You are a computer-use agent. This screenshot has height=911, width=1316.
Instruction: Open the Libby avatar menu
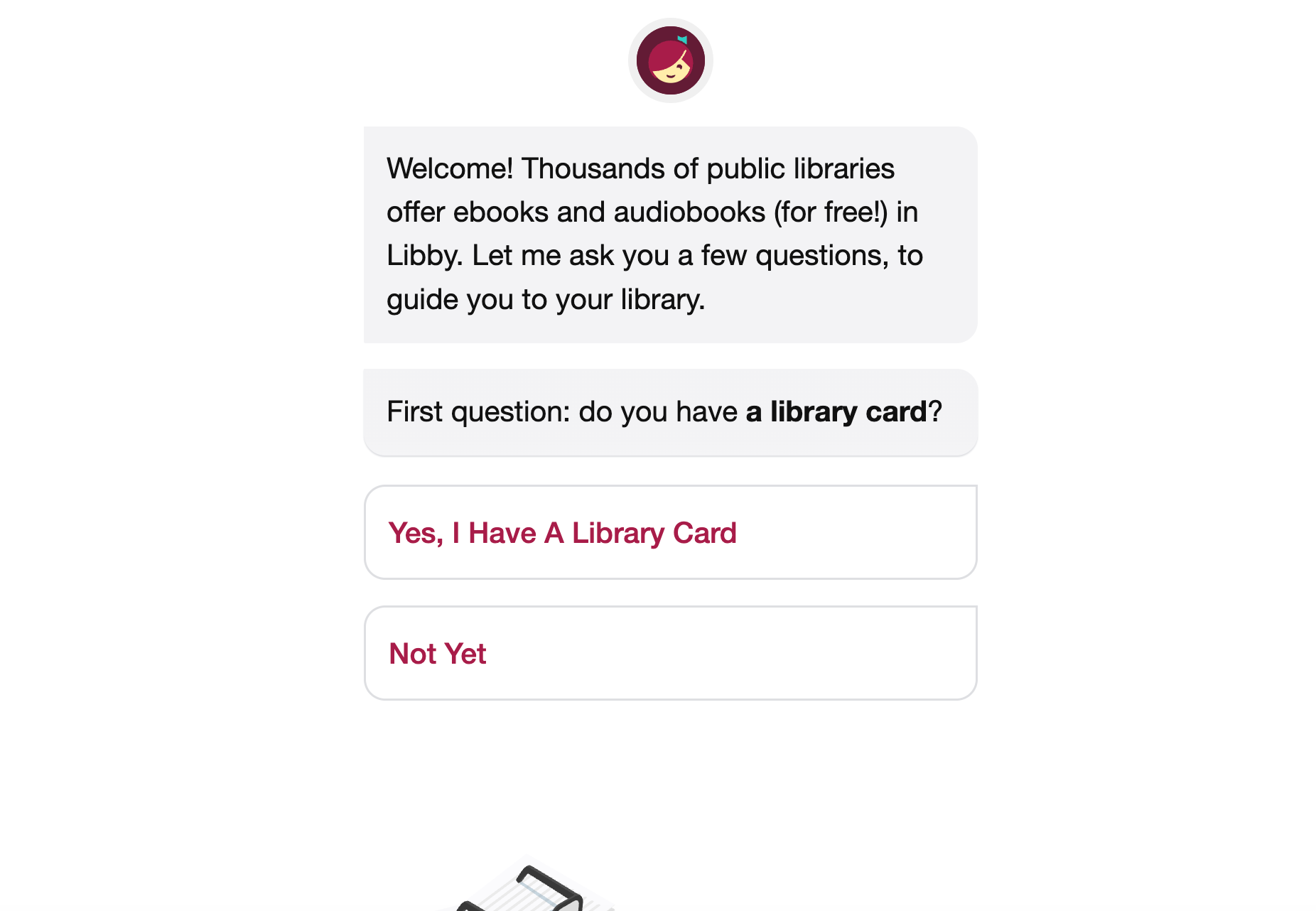pos(670,60)
